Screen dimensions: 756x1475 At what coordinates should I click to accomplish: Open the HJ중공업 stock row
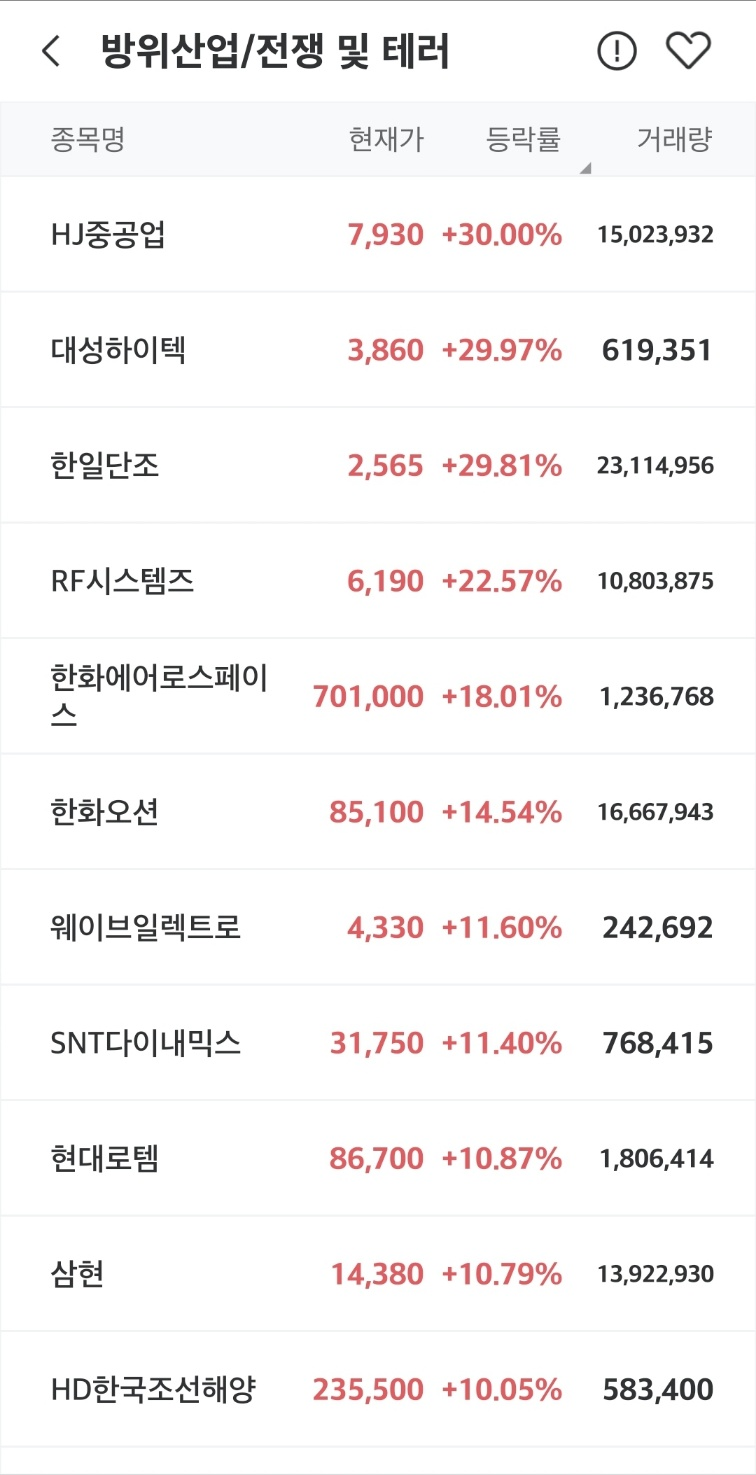point(378,235)
